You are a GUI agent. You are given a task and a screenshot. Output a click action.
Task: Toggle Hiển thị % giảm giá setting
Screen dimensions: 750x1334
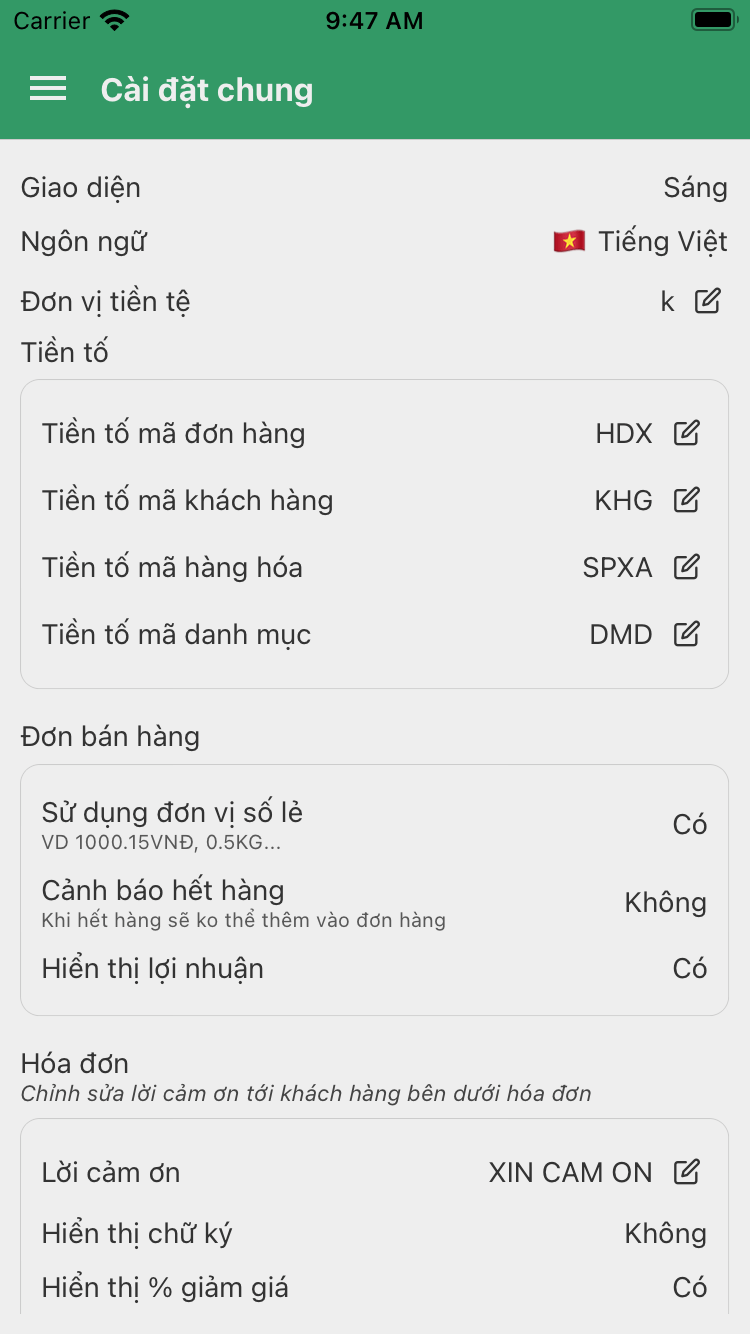pyautogui.click(x=689, y=1287)
